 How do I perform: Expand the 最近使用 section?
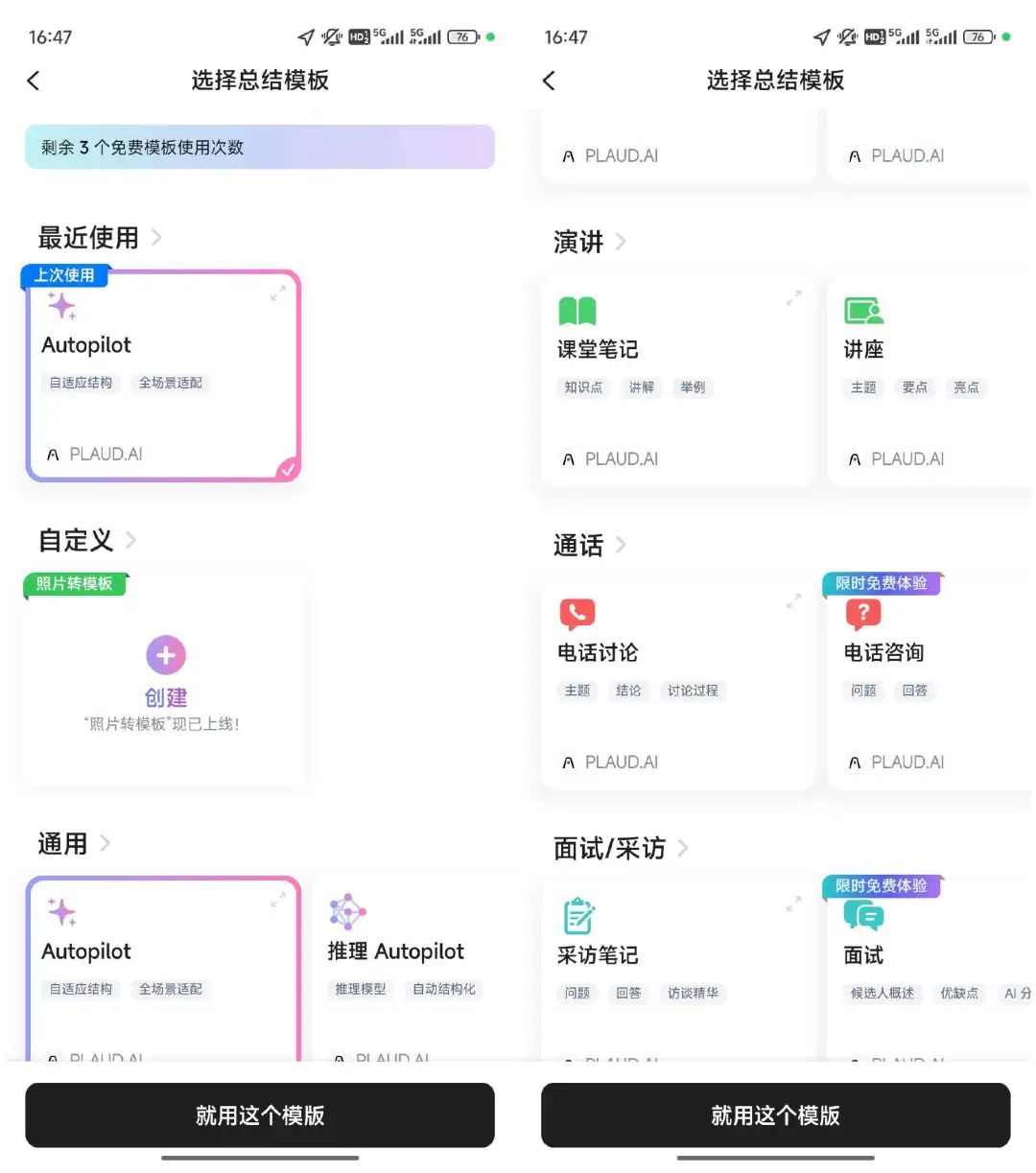[x=156, y=237]
